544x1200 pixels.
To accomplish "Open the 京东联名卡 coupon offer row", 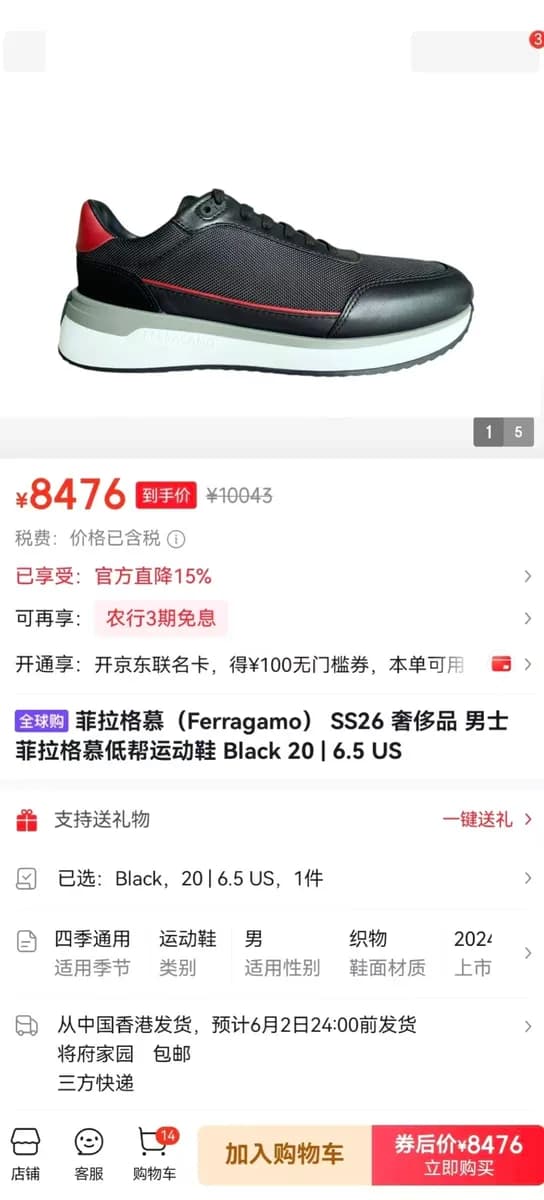I will tap(272, 664).
